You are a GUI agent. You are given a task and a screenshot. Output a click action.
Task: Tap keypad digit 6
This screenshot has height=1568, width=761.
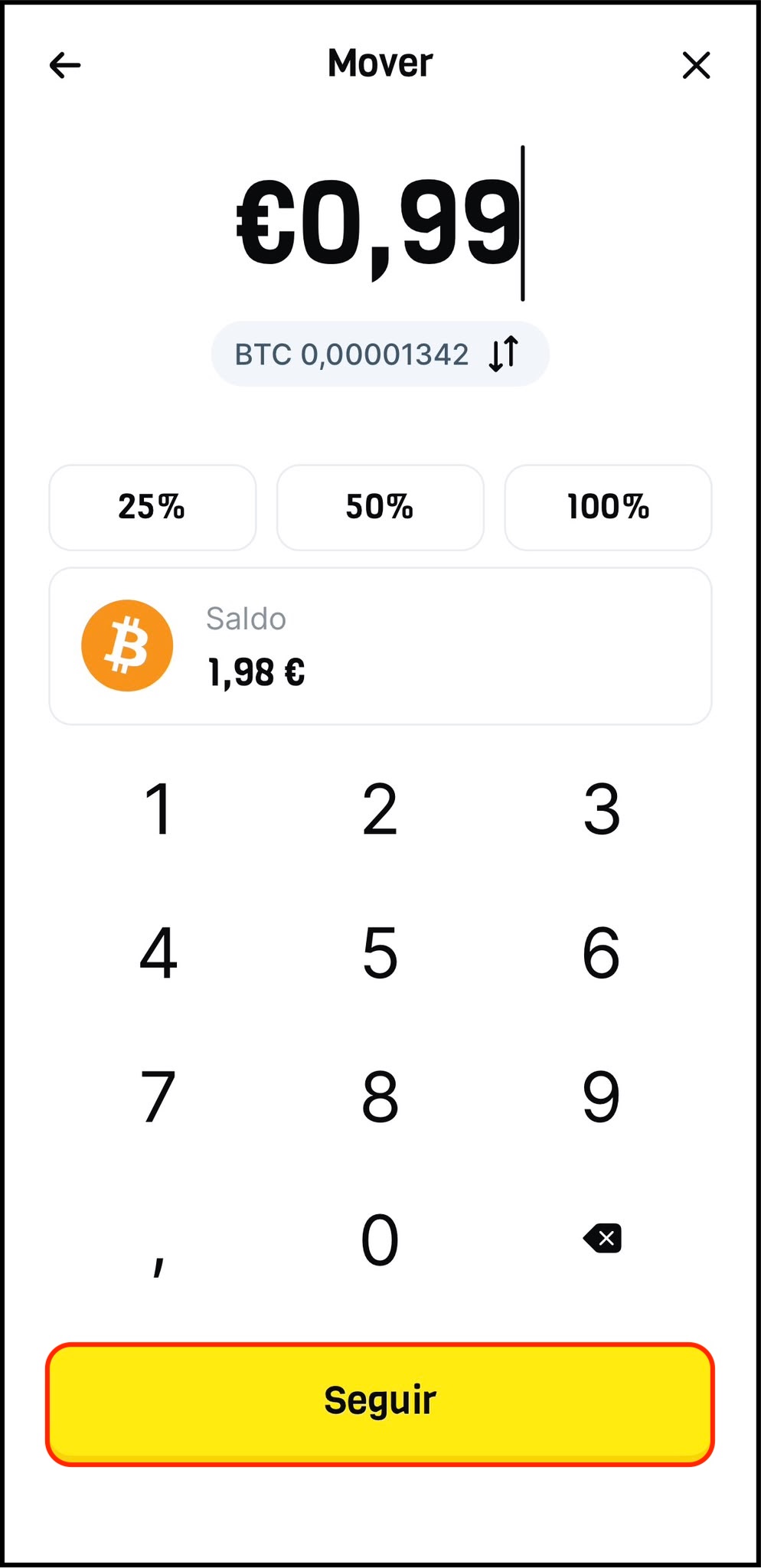click(602, 952)
